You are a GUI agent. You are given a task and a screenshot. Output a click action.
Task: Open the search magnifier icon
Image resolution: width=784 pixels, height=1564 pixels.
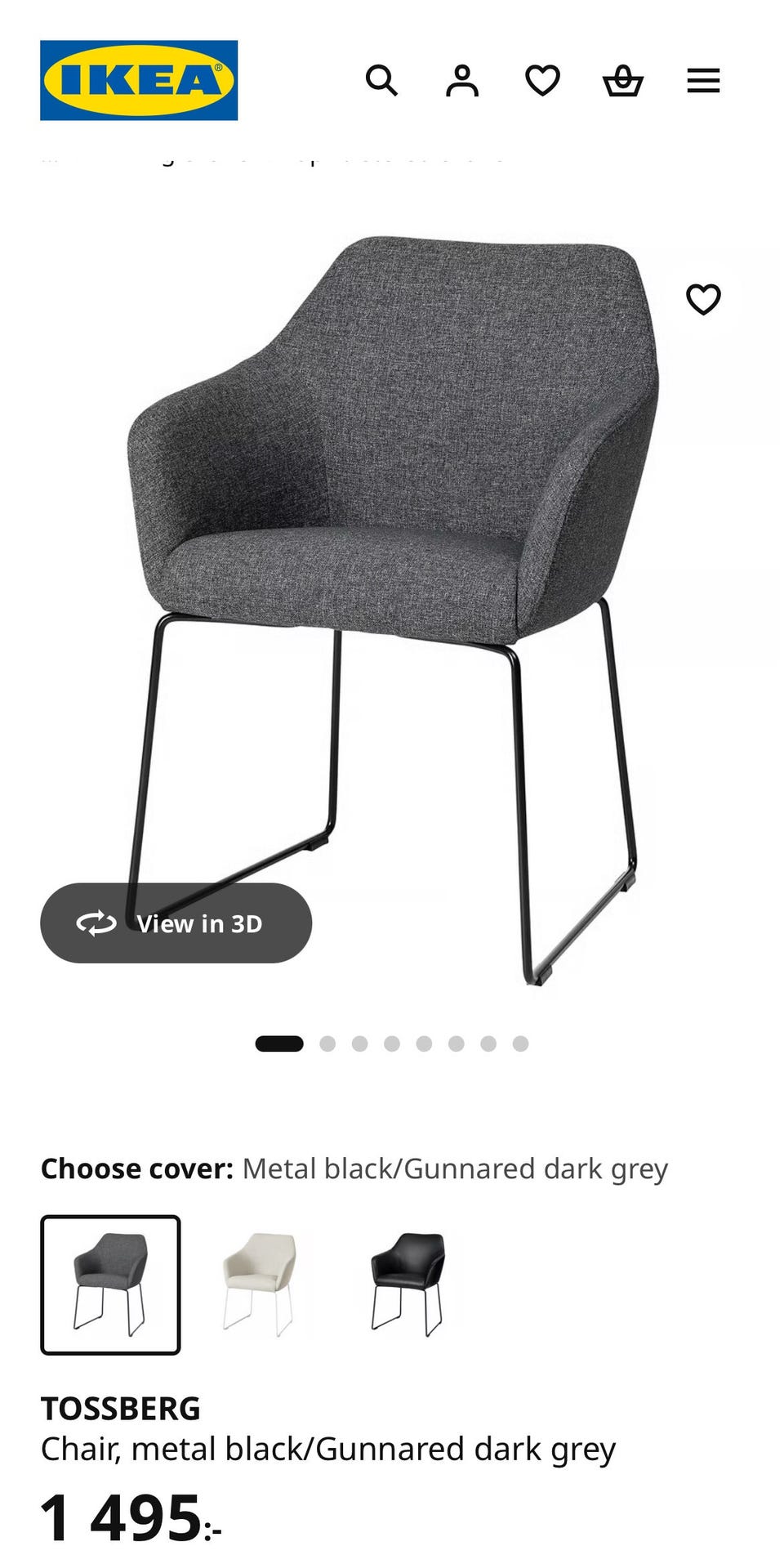click(381, 81)
